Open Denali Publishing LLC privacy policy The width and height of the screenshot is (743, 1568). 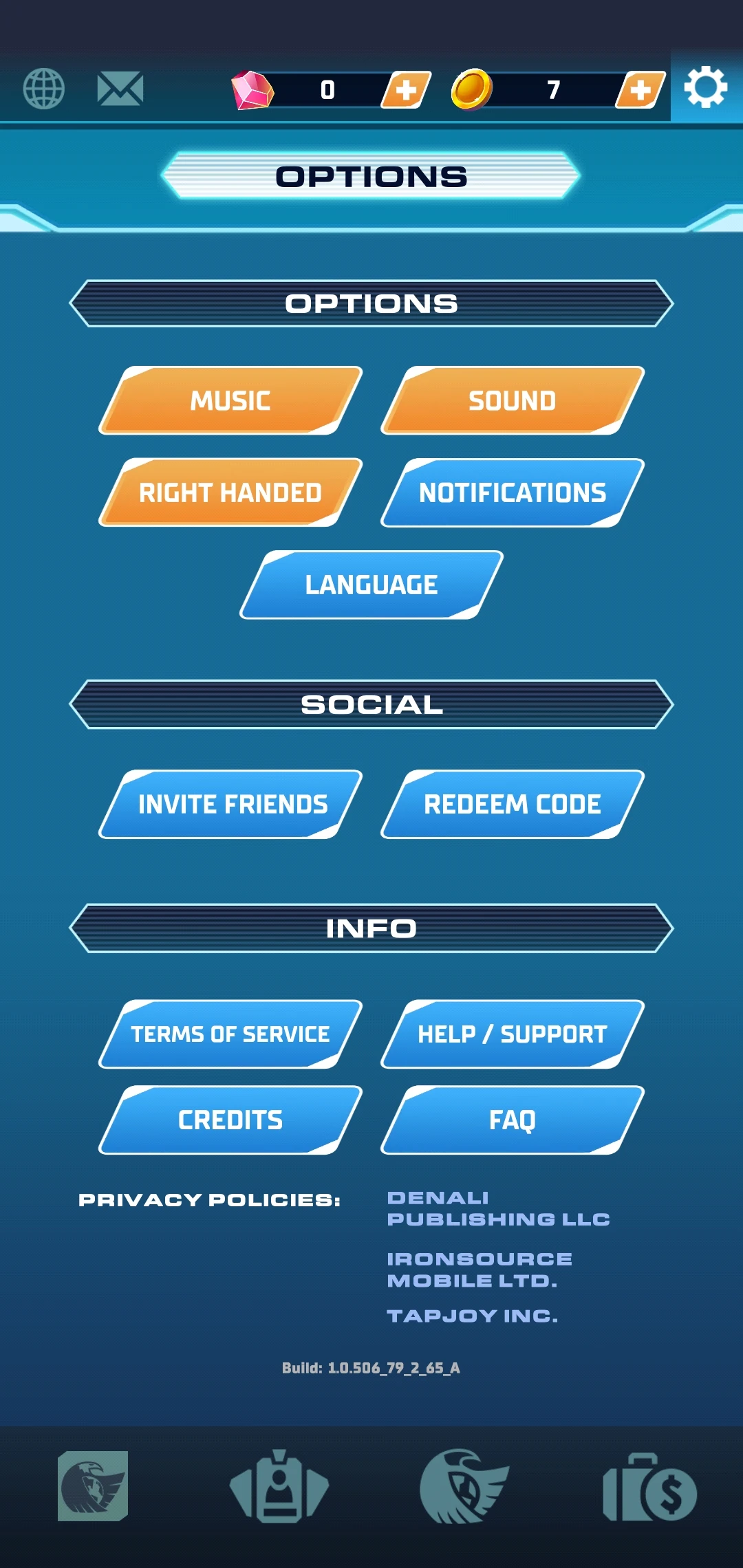click(x=498, y=1208)
